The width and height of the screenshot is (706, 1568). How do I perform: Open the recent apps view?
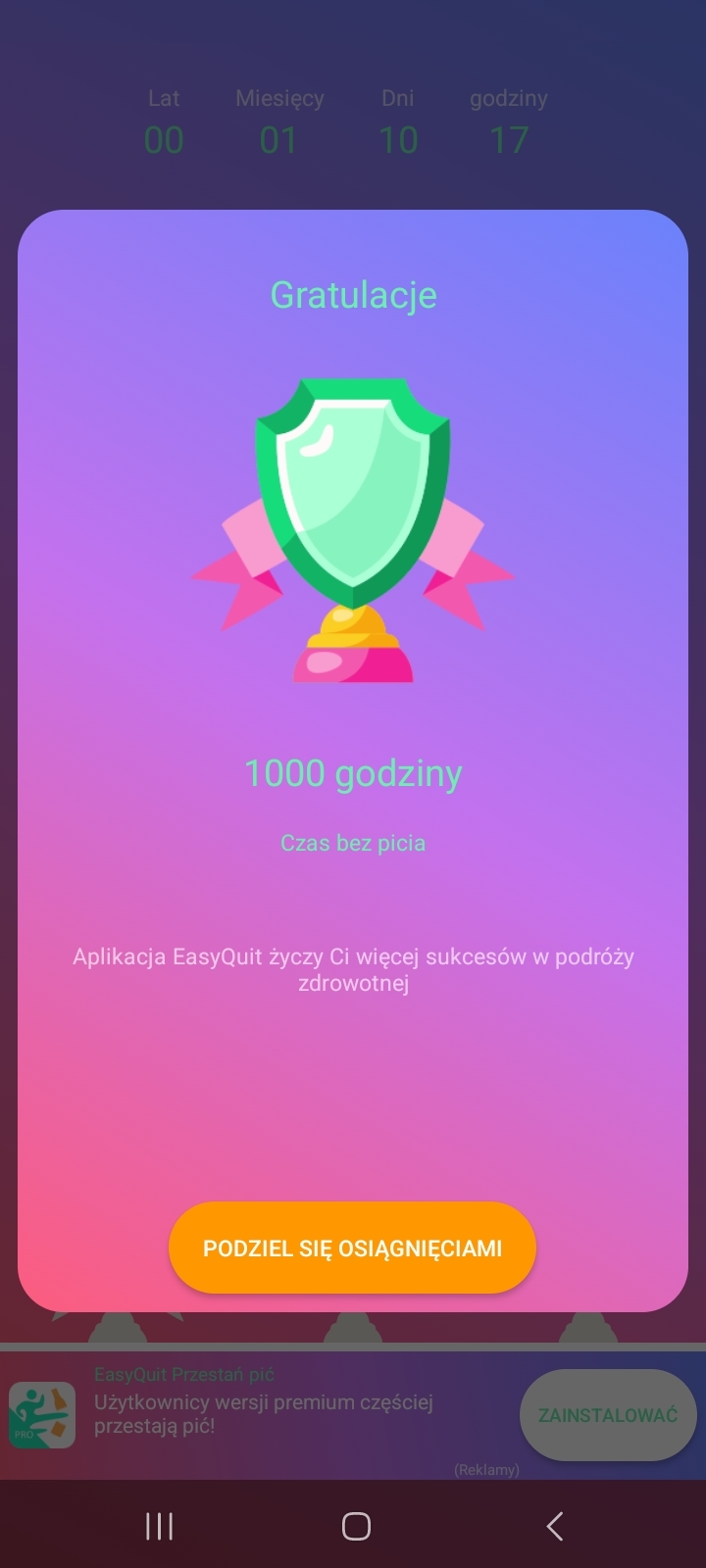[x=159, y=1526]
